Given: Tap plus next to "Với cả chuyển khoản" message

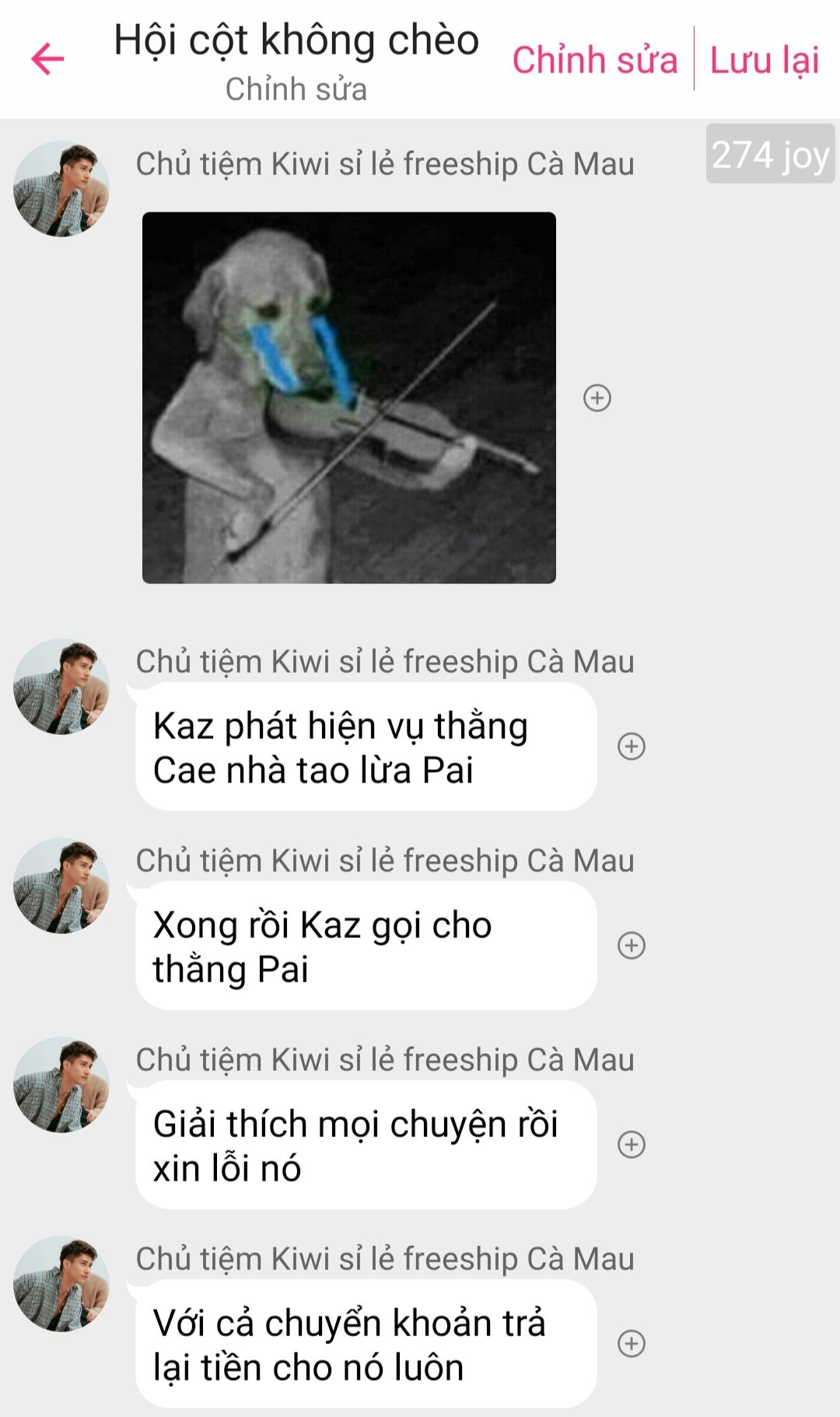Looking at the screenshot, I should click(632, 1344).
